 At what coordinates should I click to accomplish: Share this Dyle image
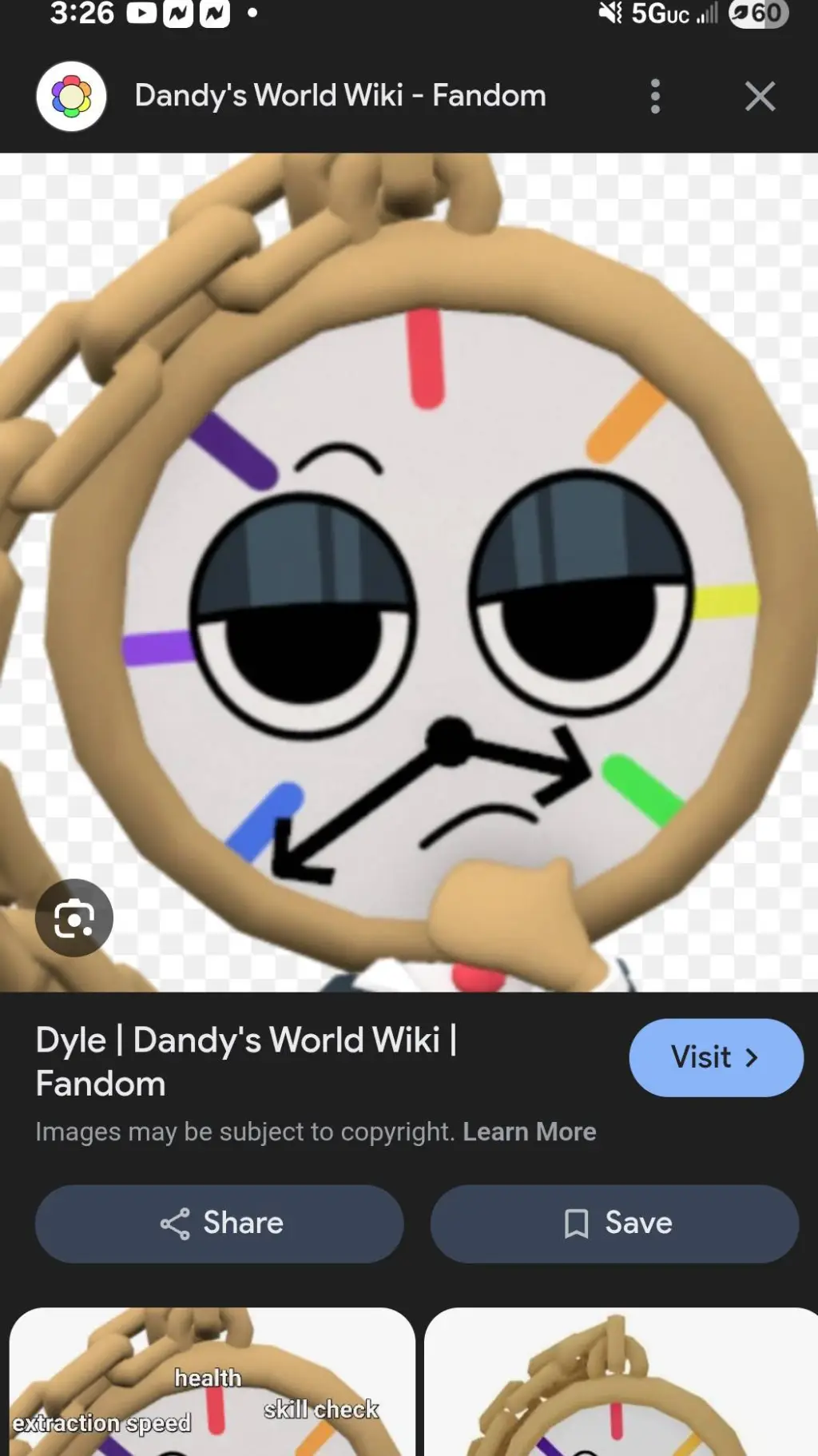coord(220,1223)
